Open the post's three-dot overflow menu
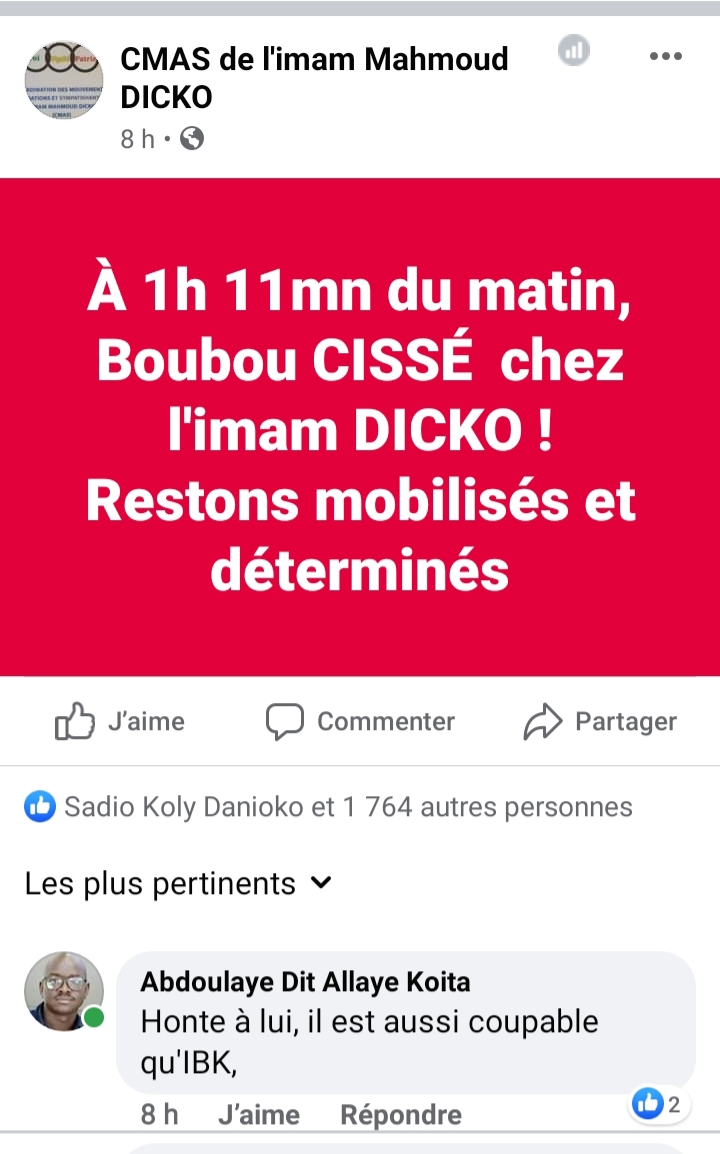720x1154 pixels. [x=665, y=56]
